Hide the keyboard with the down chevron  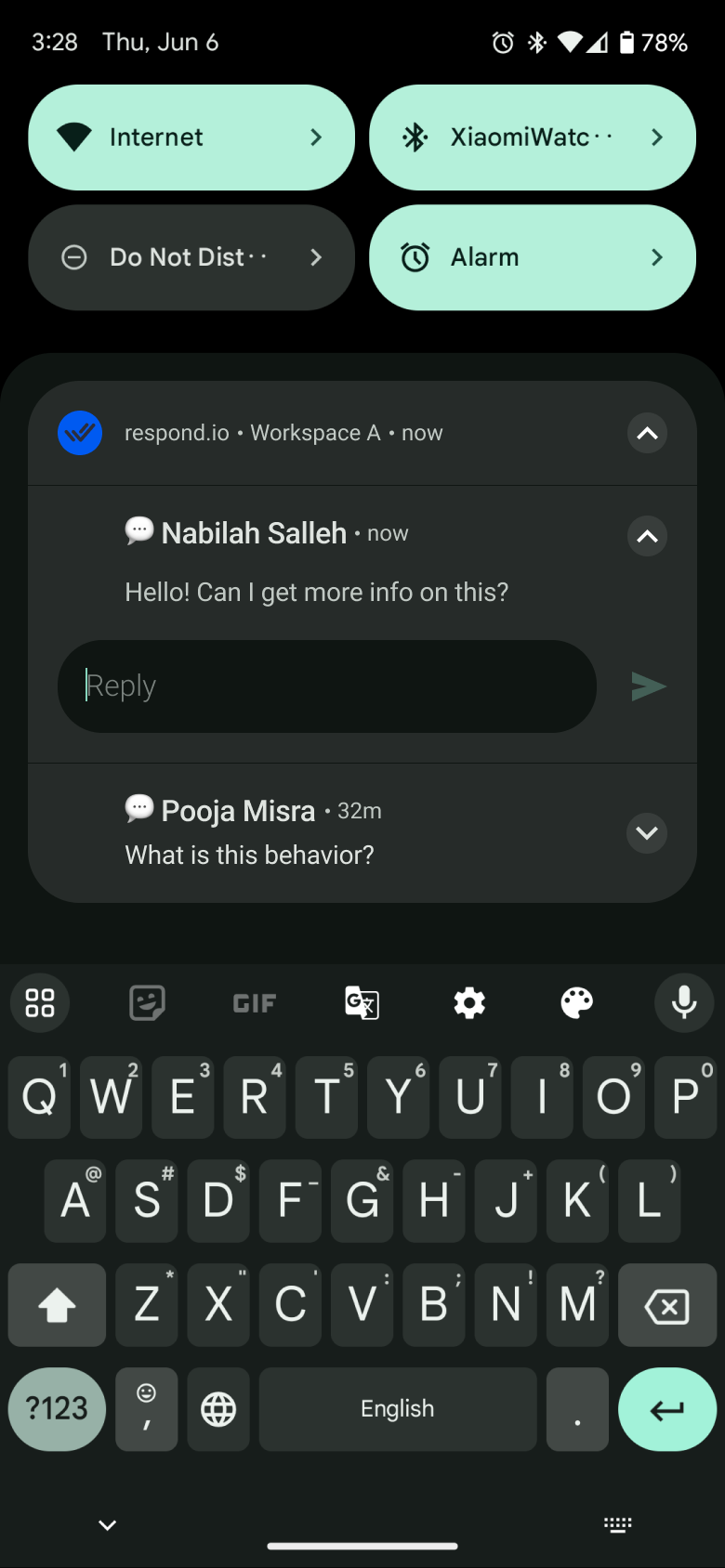click(x=108, y=1525)
